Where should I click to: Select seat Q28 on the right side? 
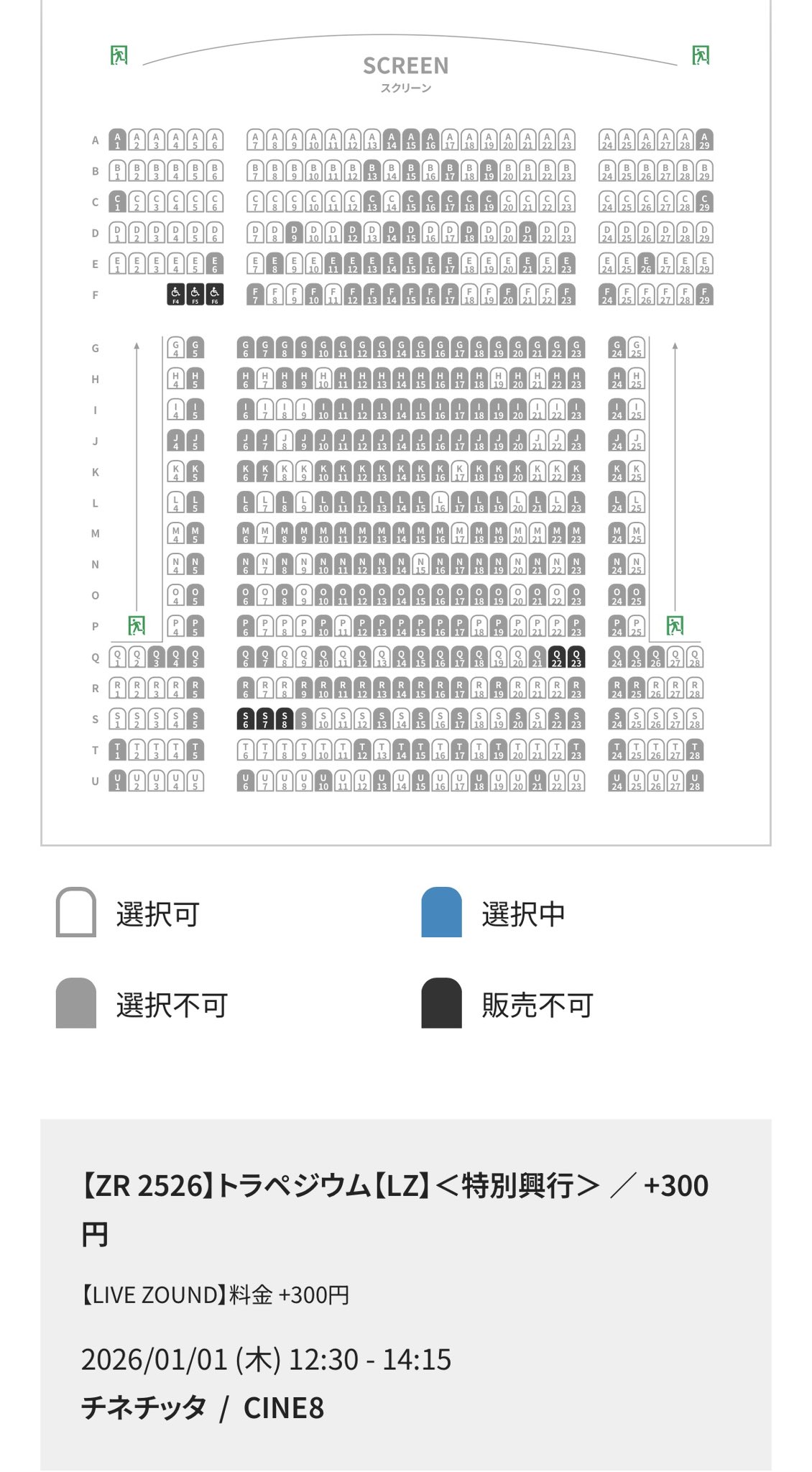pos(694,657)
